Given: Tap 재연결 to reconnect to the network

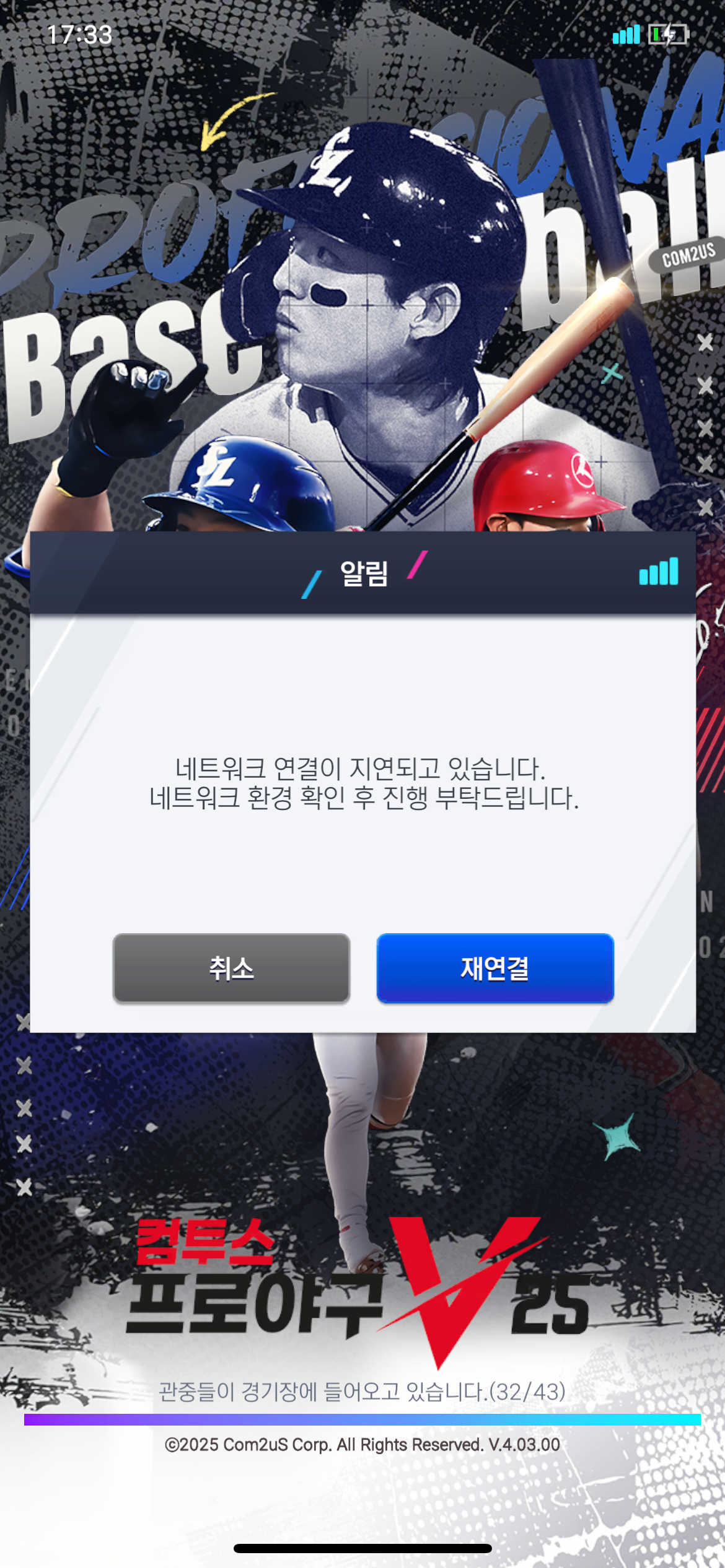Looking at the screenshot, I should point(494,968).
